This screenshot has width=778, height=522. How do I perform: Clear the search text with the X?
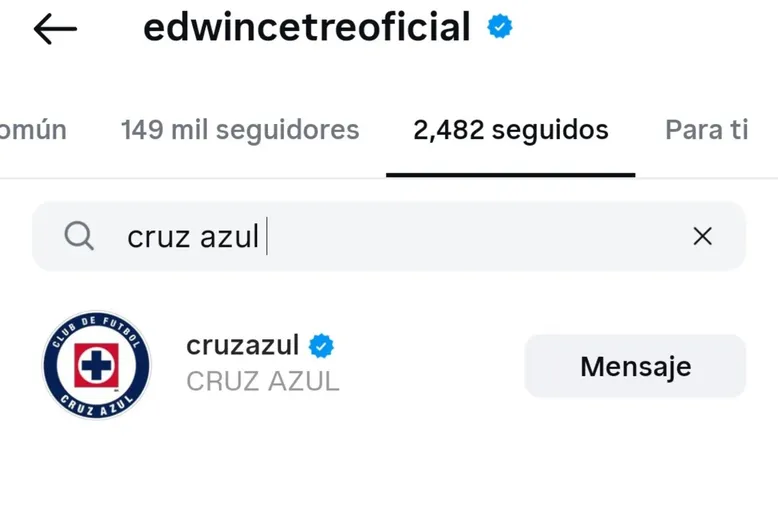703,236
